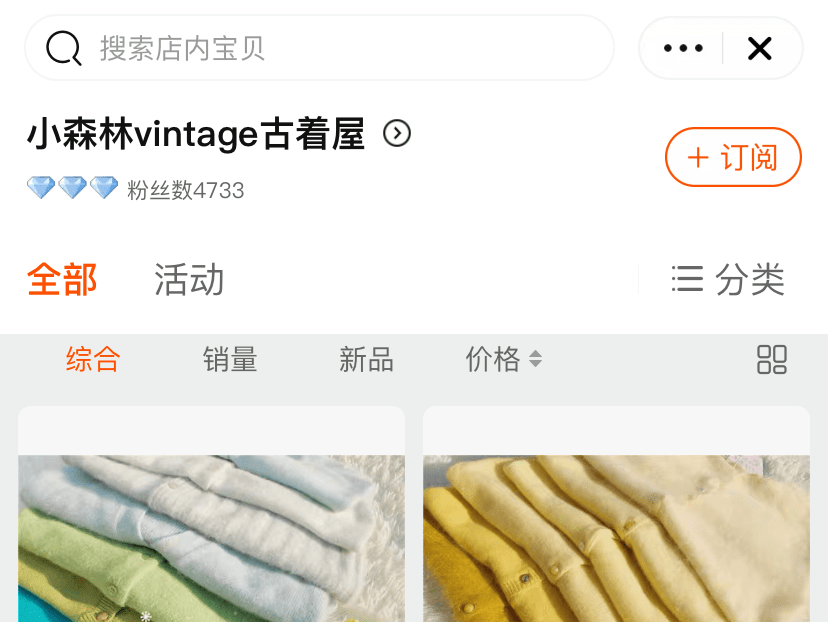Open shop details arrow beside 小森林vintage古着屋
This screenshot has width=828, height=622.
point(397,133)
